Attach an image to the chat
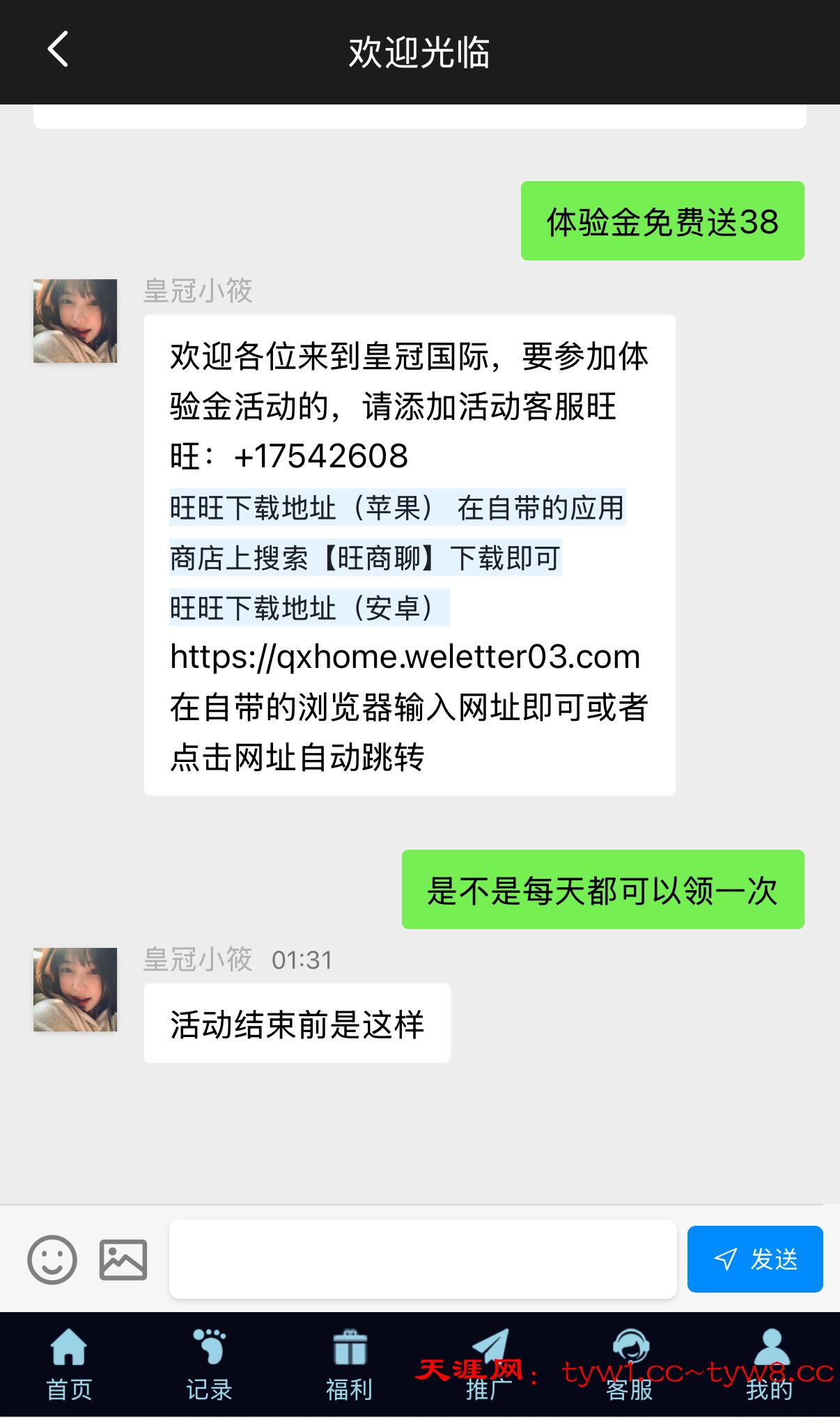 coord(123,1259)
